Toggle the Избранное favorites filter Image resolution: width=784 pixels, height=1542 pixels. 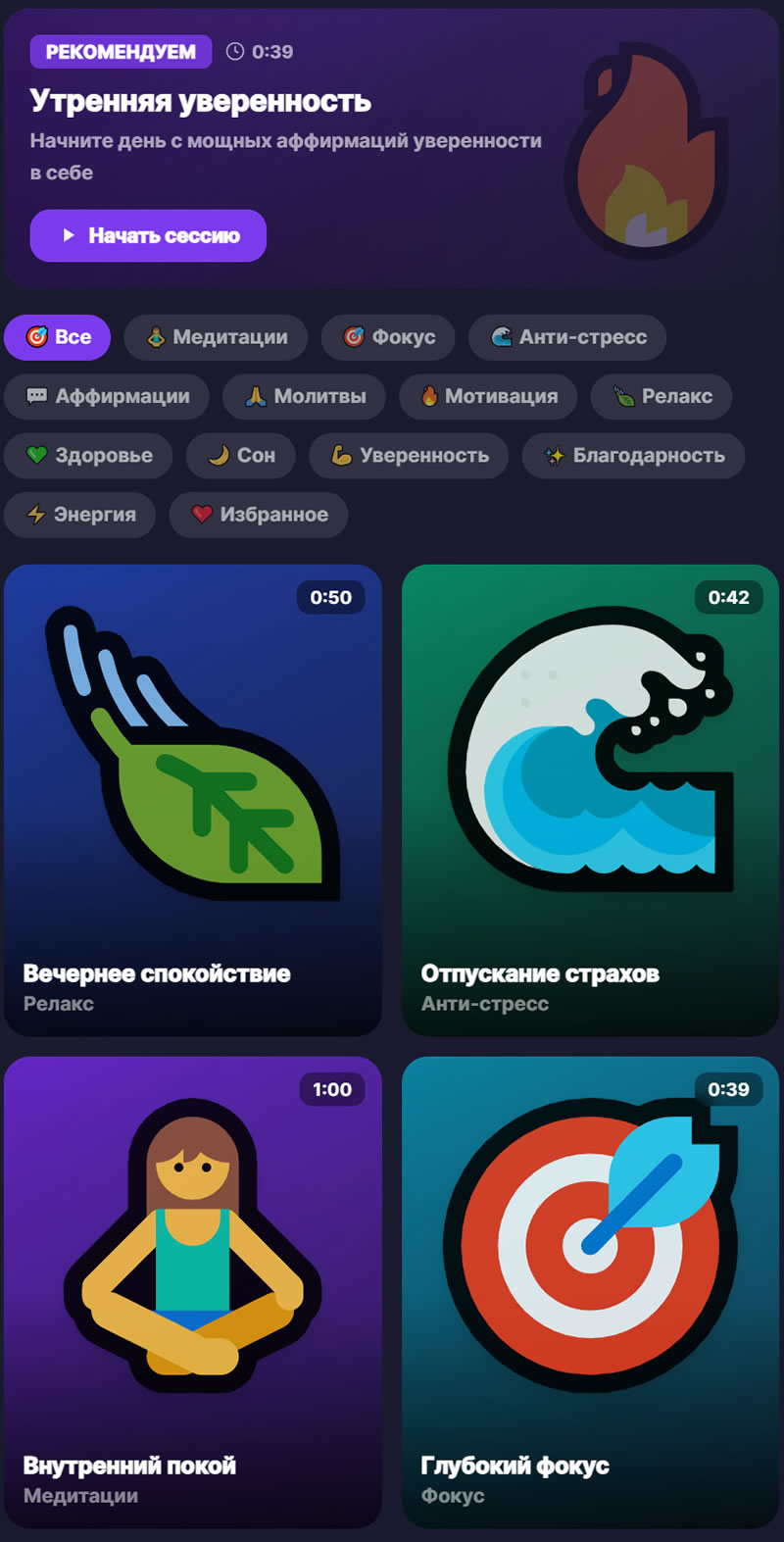coord(258,515)
